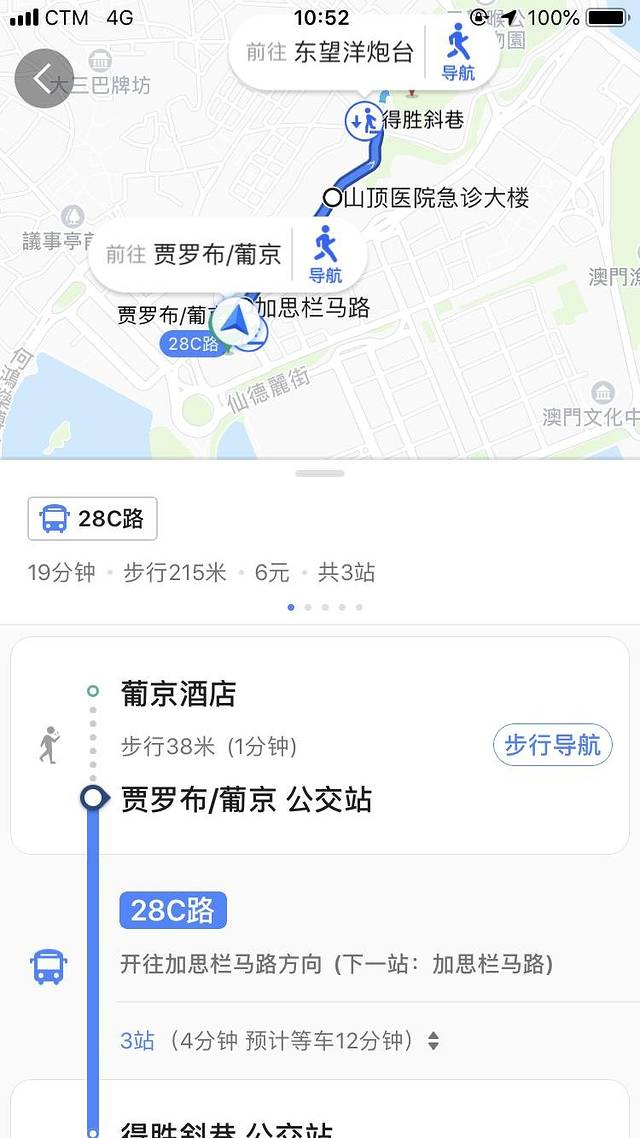The image size is (640, 1138).
Task: Tap the drag handle of route panel
Action: click(x=320, y=473)
